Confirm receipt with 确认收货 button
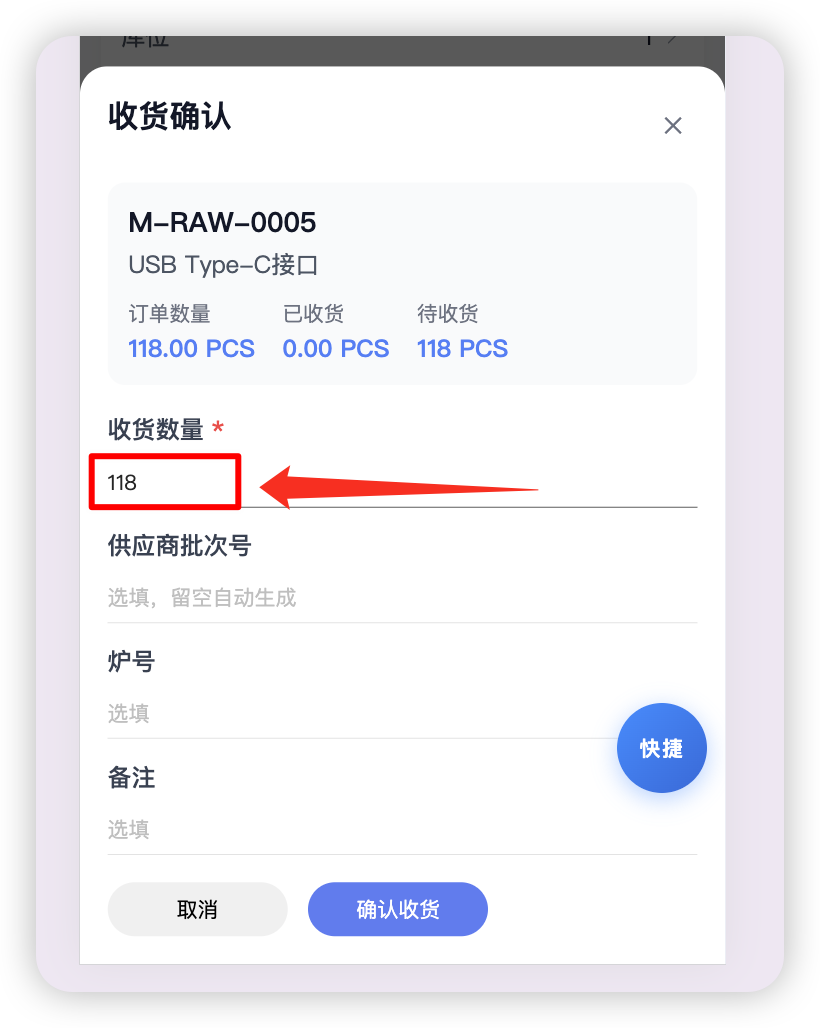This screenshot has width=820, height=1028. tap(397, 909)
